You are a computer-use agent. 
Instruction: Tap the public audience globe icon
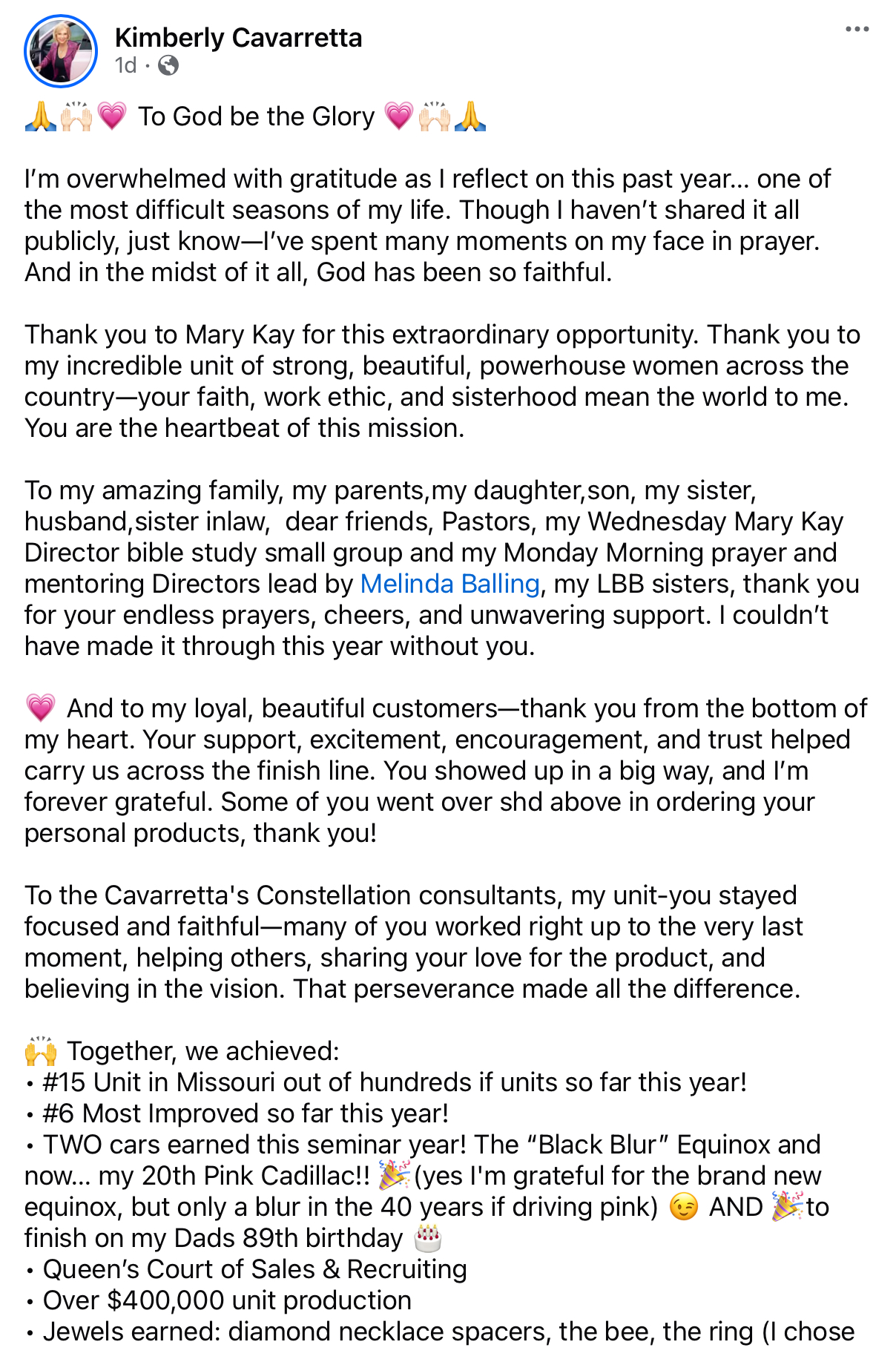click(168, 65)
